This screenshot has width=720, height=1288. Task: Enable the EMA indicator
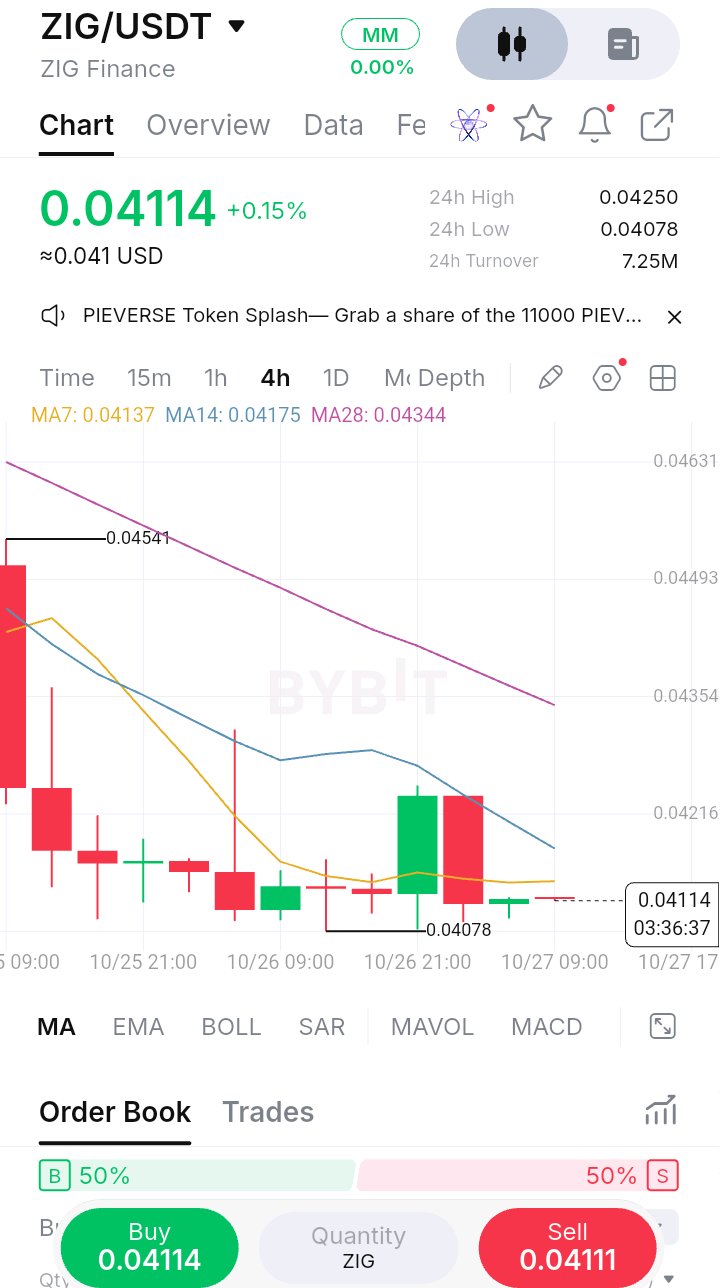click(x=138, y=1027)
